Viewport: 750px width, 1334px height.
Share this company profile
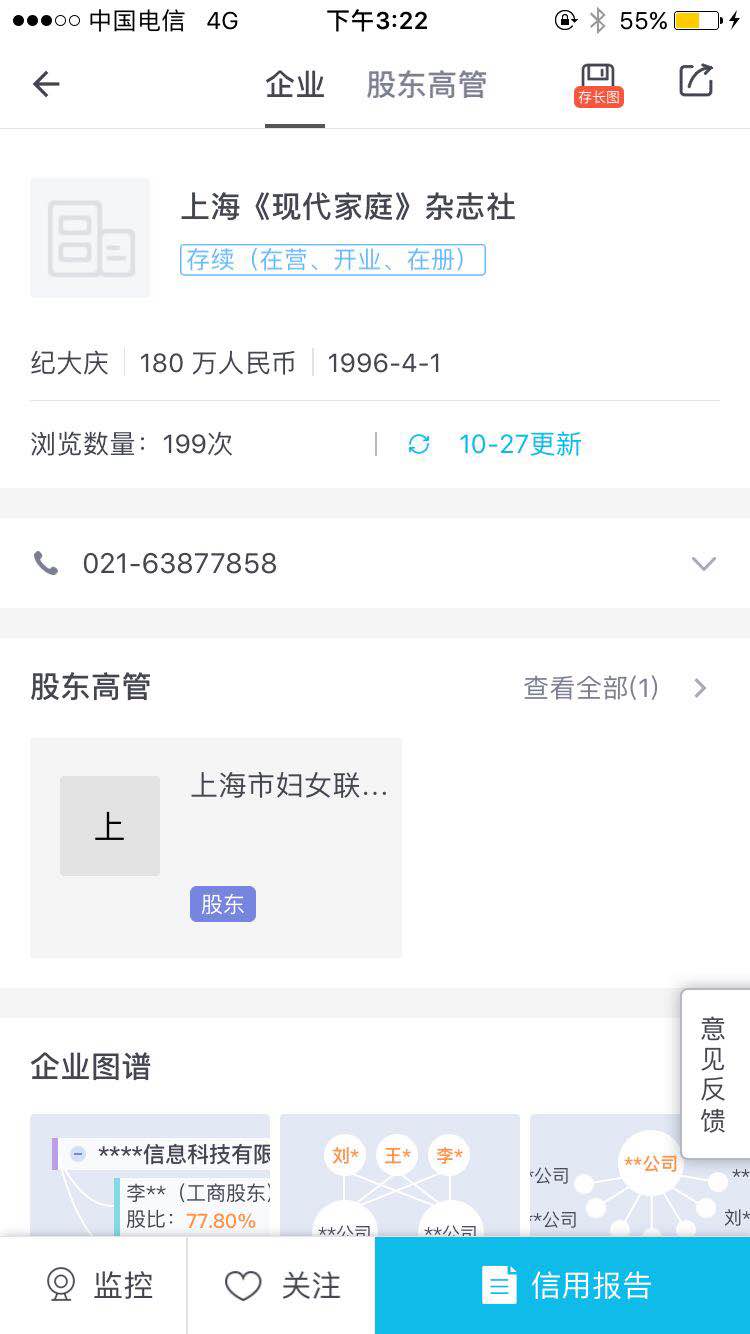[x=696, y=82]
